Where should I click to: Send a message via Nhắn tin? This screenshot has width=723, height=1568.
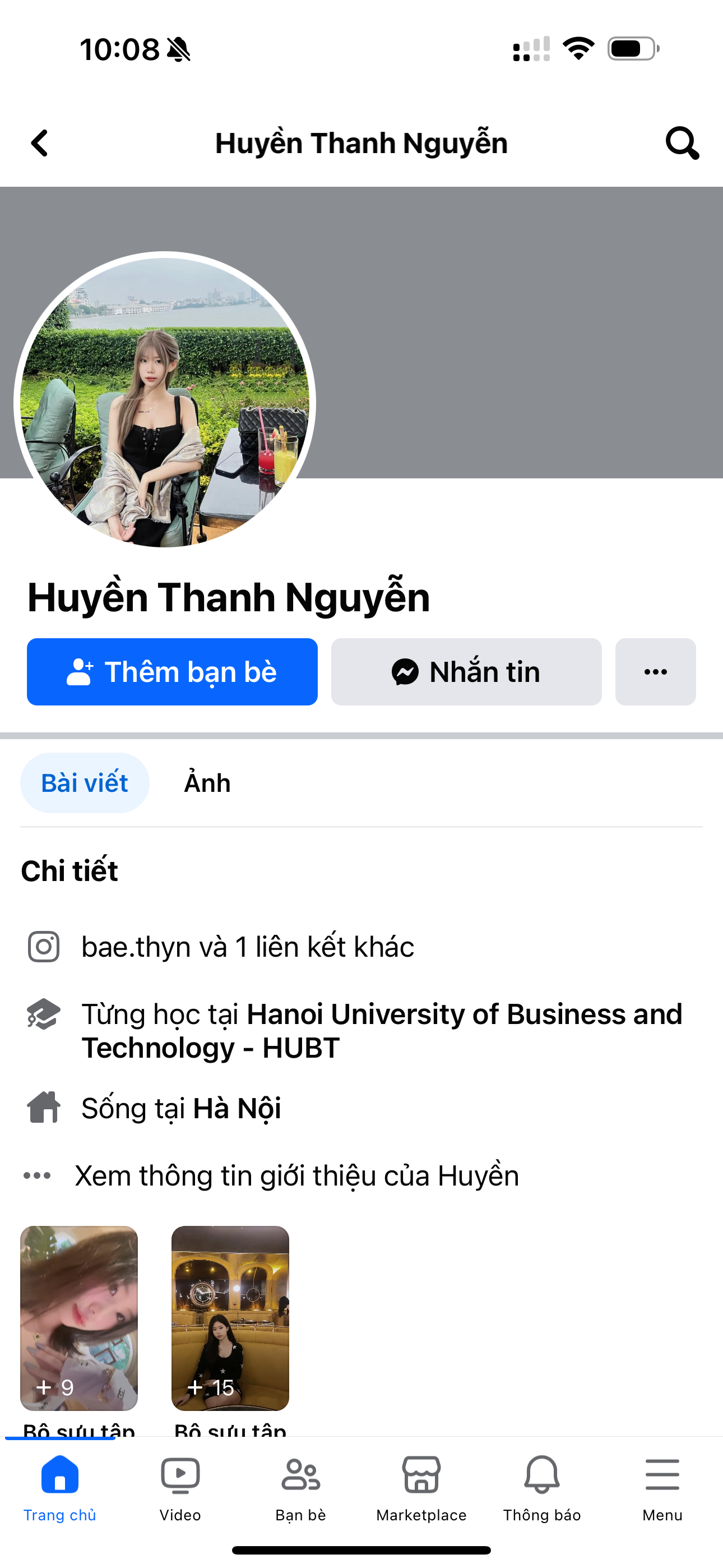(466, 671)
